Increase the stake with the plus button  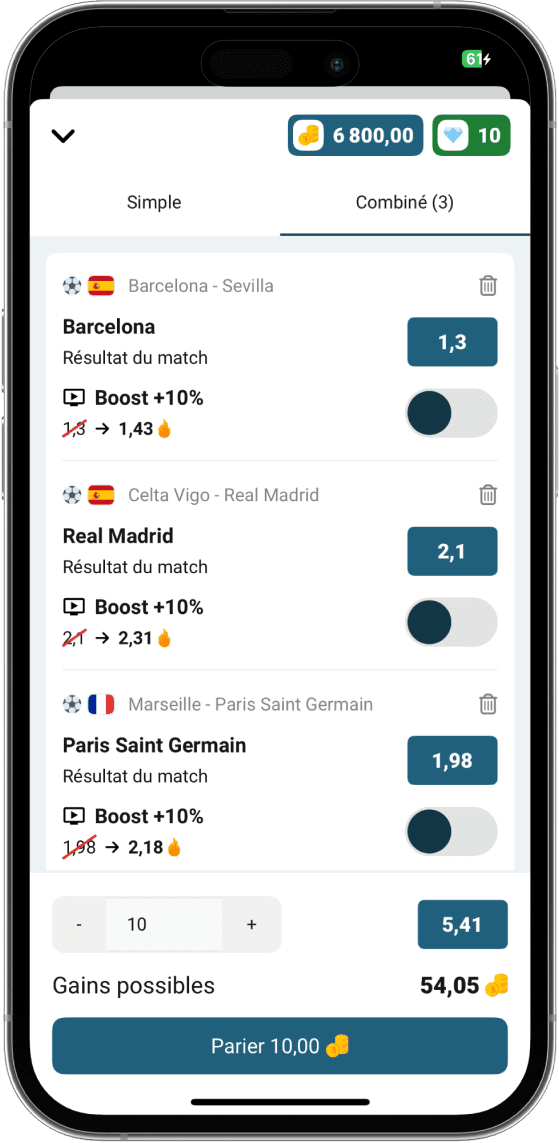251,924
